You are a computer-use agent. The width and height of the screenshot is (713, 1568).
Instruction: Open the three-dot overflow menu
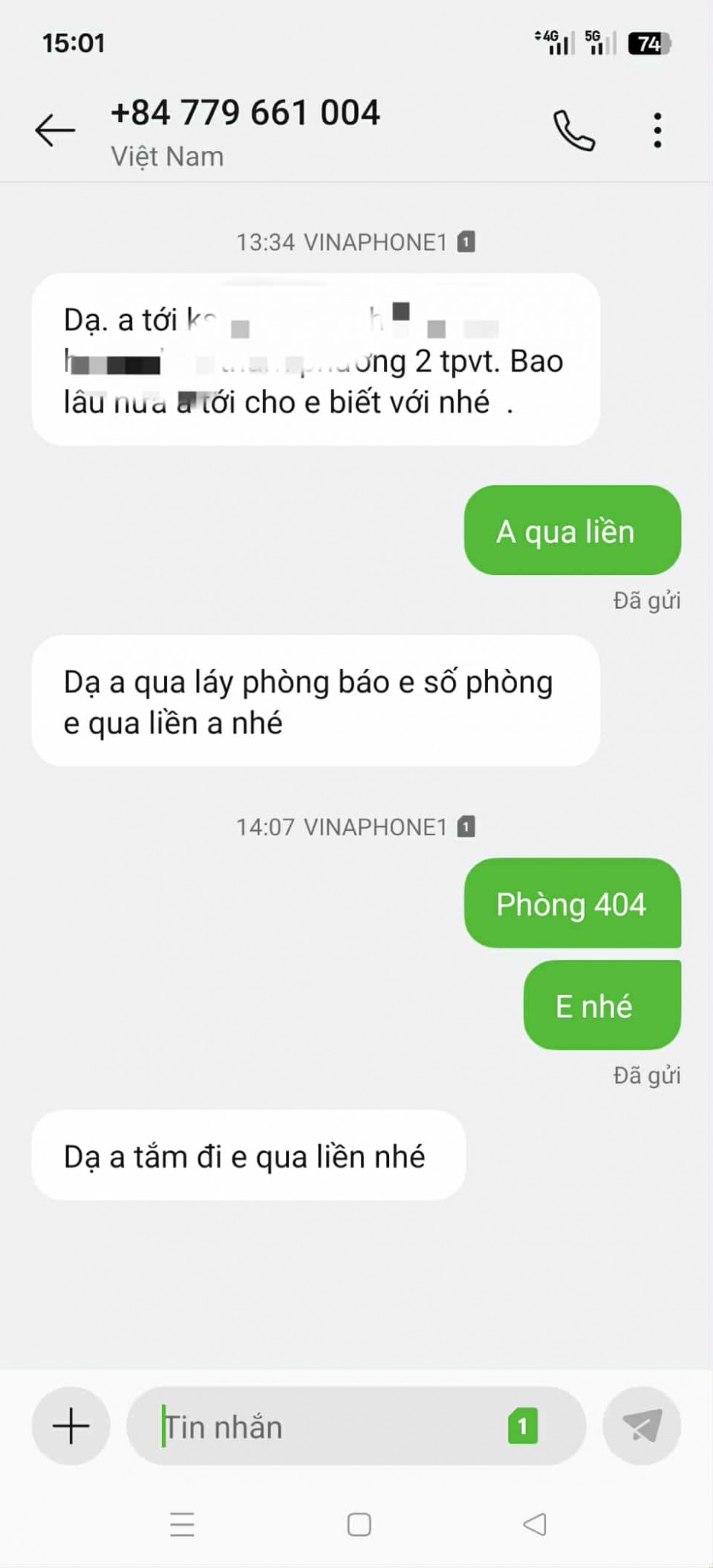[657, 131]
